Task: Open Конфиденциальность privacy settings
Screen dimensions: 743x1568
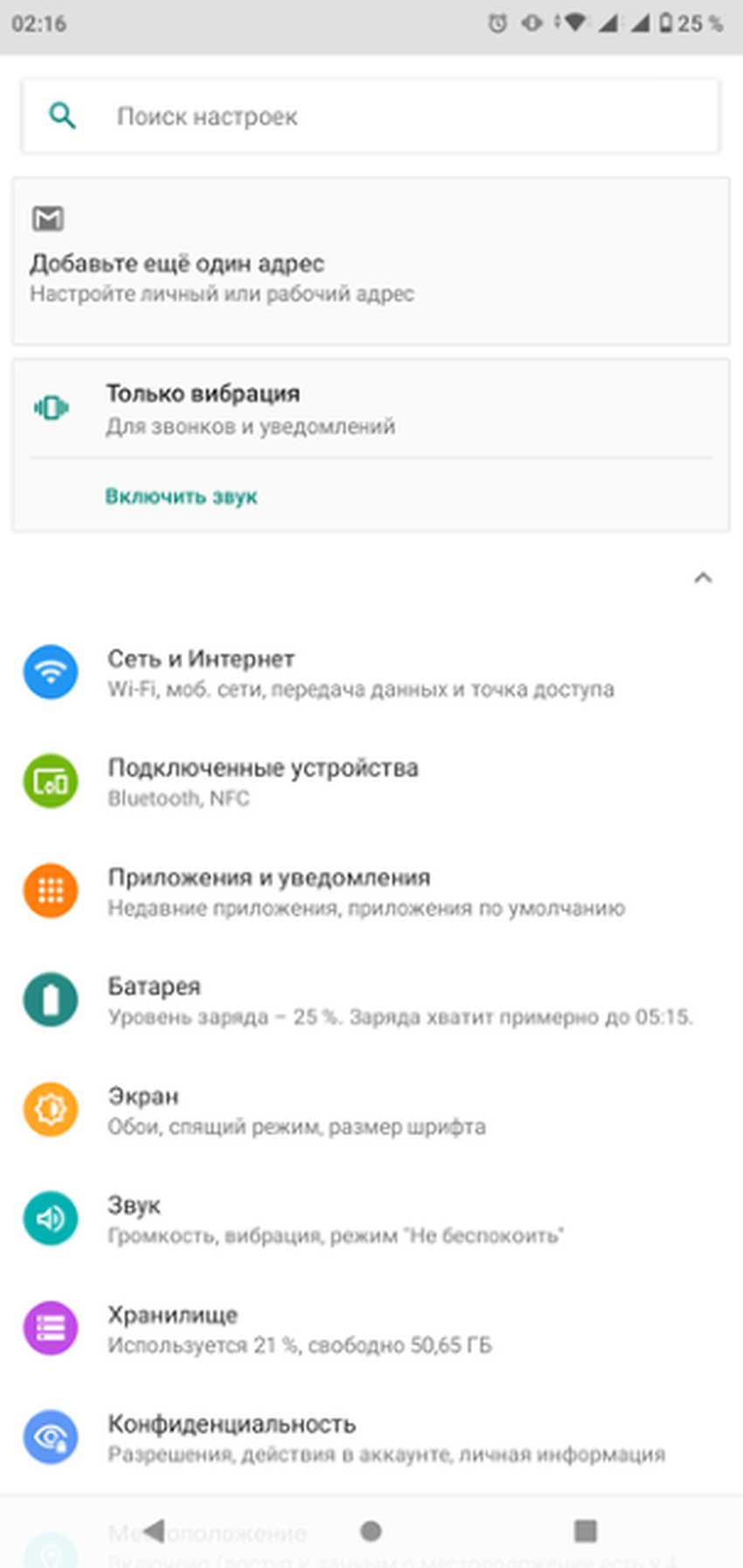Action: click(x=385, y=1437)
